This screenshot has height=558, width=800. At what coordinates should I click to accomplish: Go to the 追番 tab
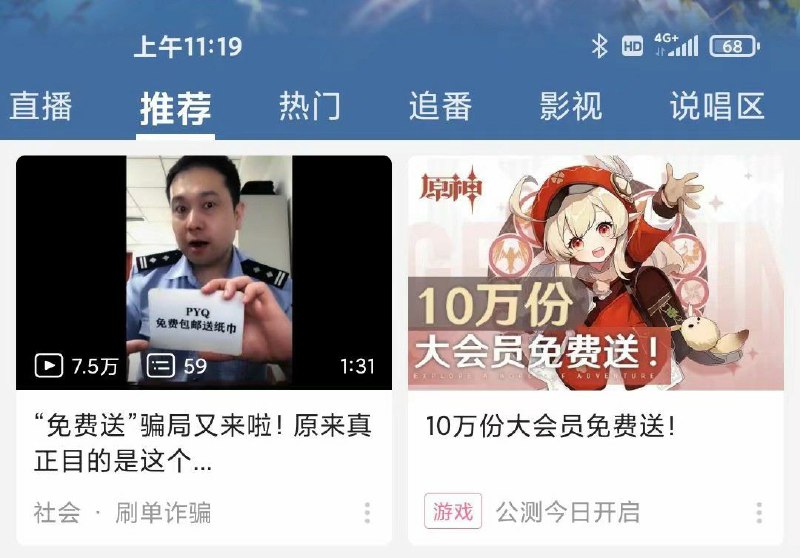[440, 106]
